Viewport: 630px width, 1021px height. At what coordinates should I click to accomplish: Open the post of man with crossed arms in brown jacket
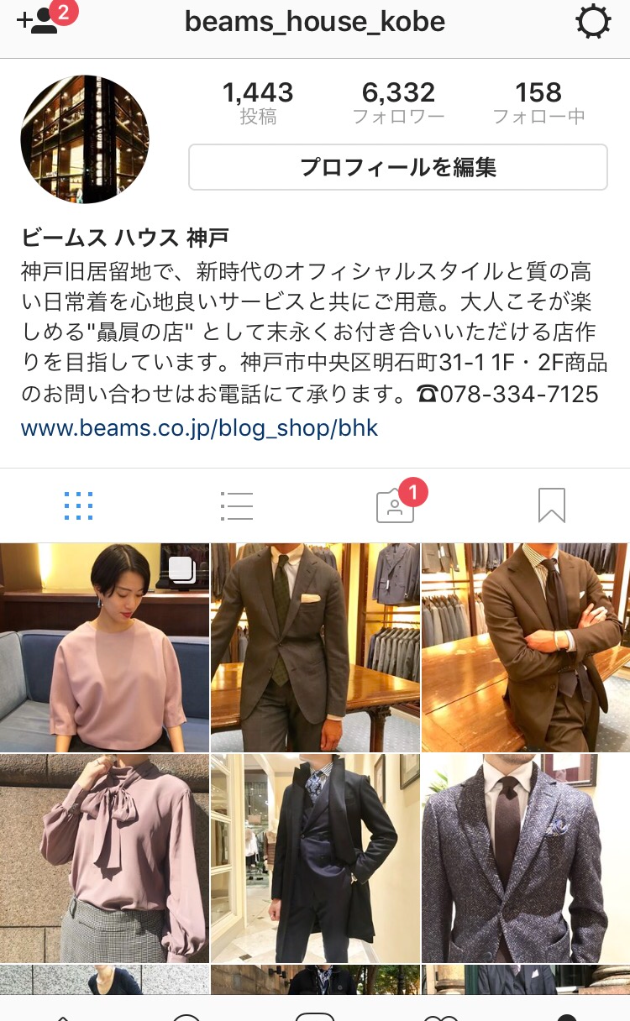pos(525,647)
